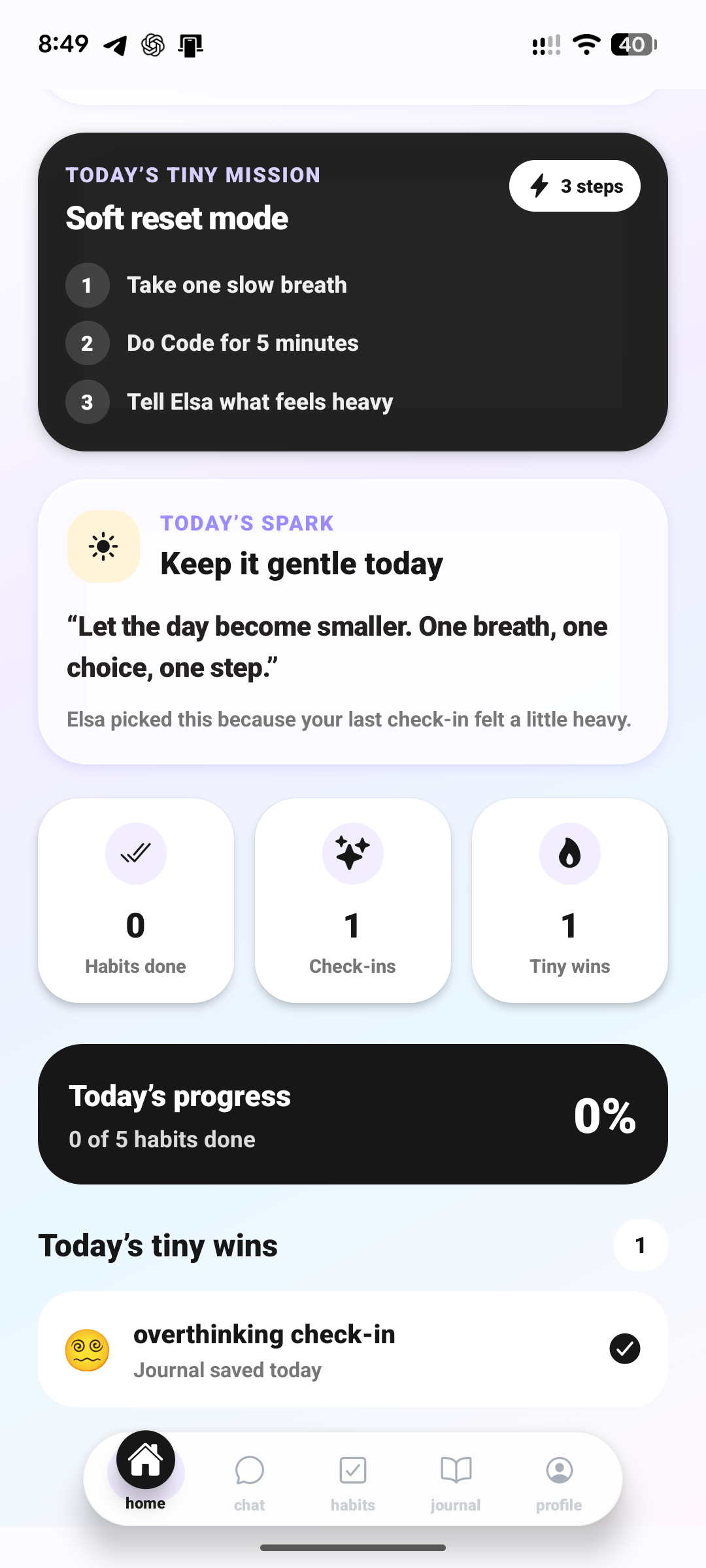Tap the 3 steps pill

pyautogui.click(x=575, y=186)
